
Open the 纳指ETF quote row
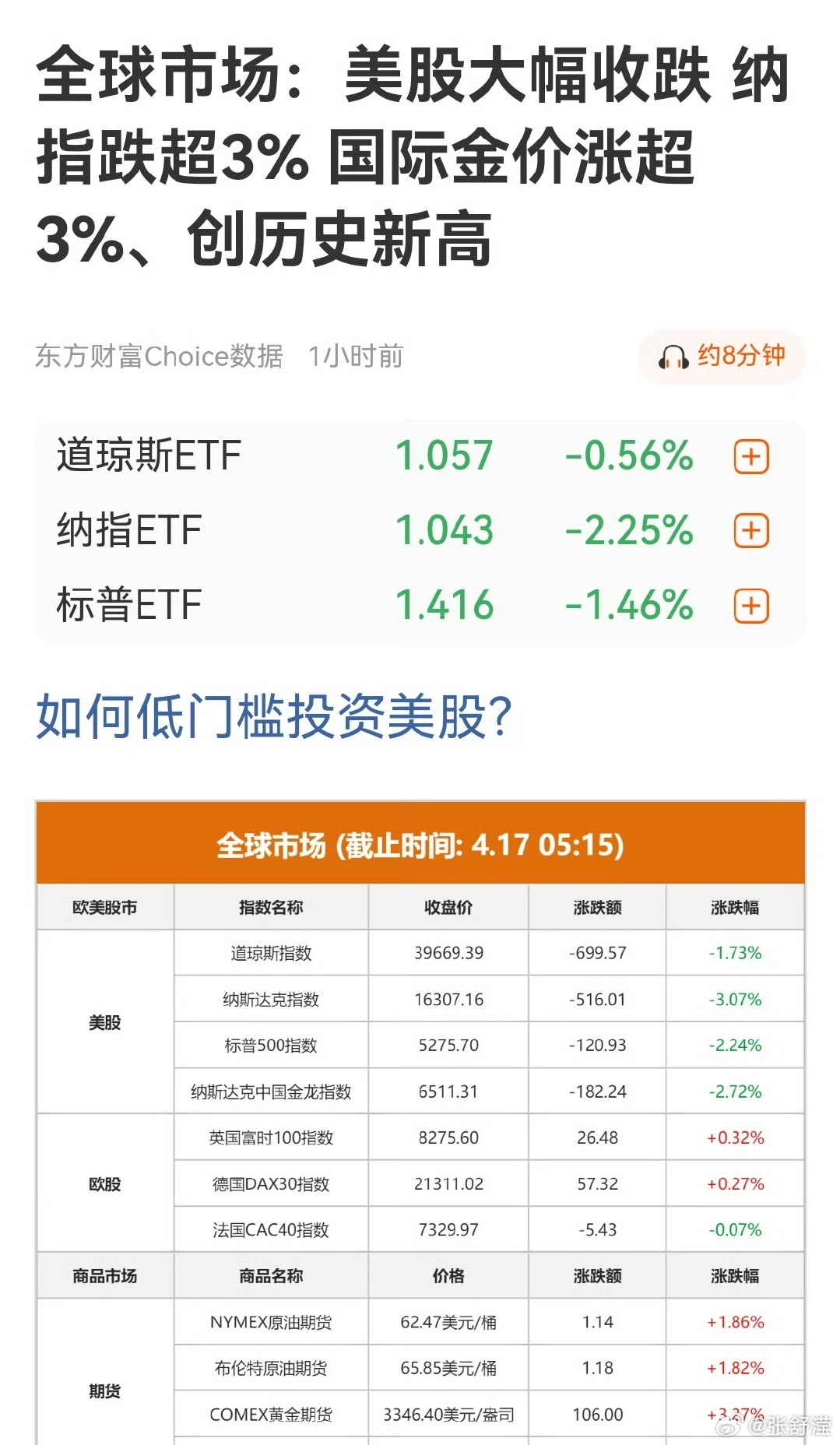click(x=420, y=531)
